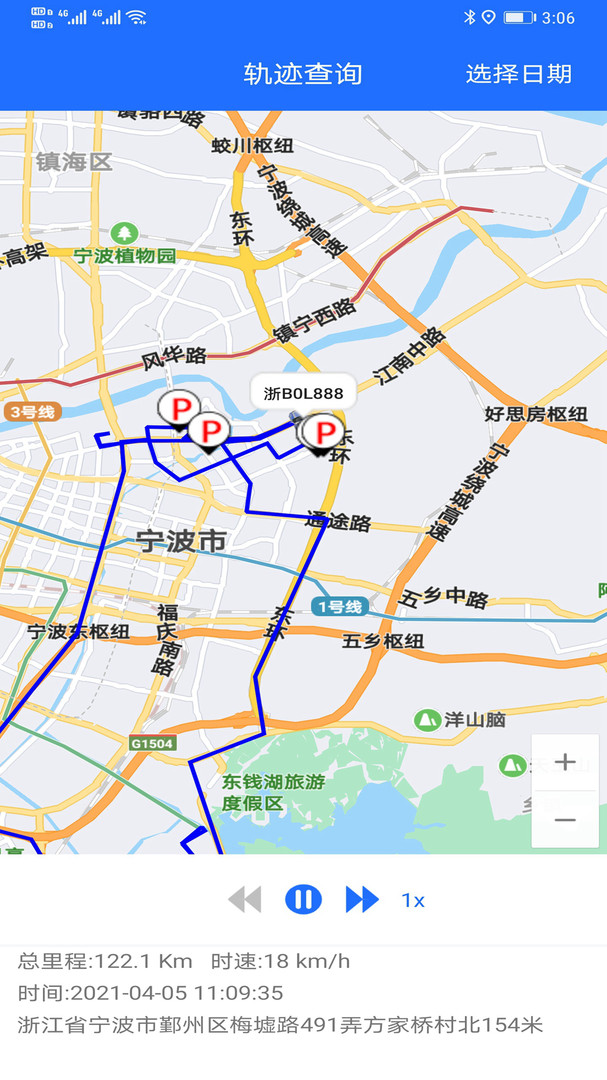Open the 选择日期 date picker

518,74
